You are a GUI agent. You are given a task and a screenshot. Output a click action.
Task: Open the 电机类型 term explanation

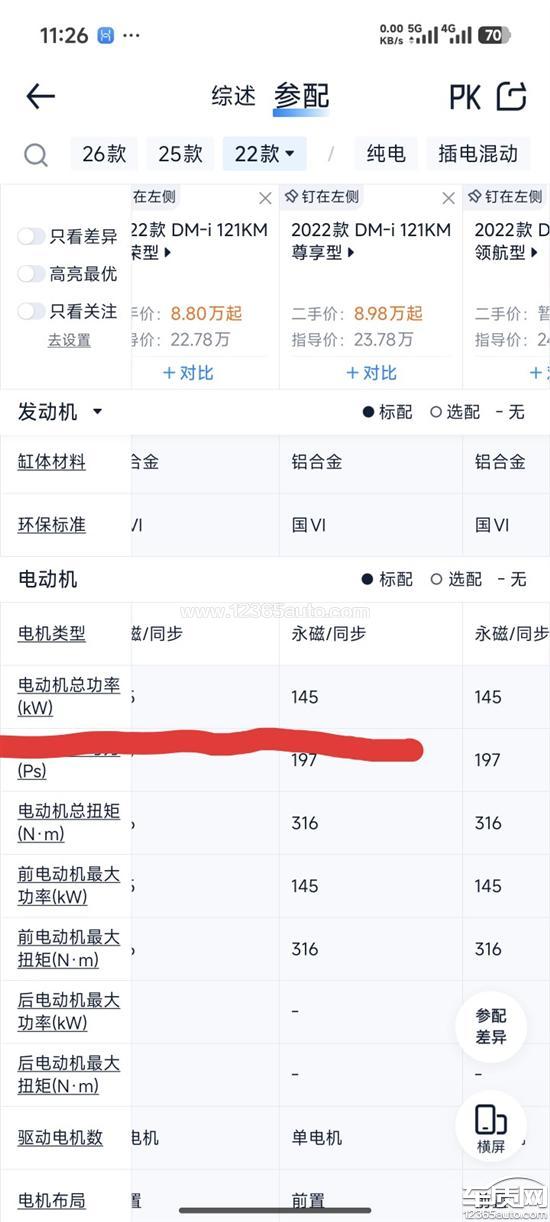click(x=52, y=633)
